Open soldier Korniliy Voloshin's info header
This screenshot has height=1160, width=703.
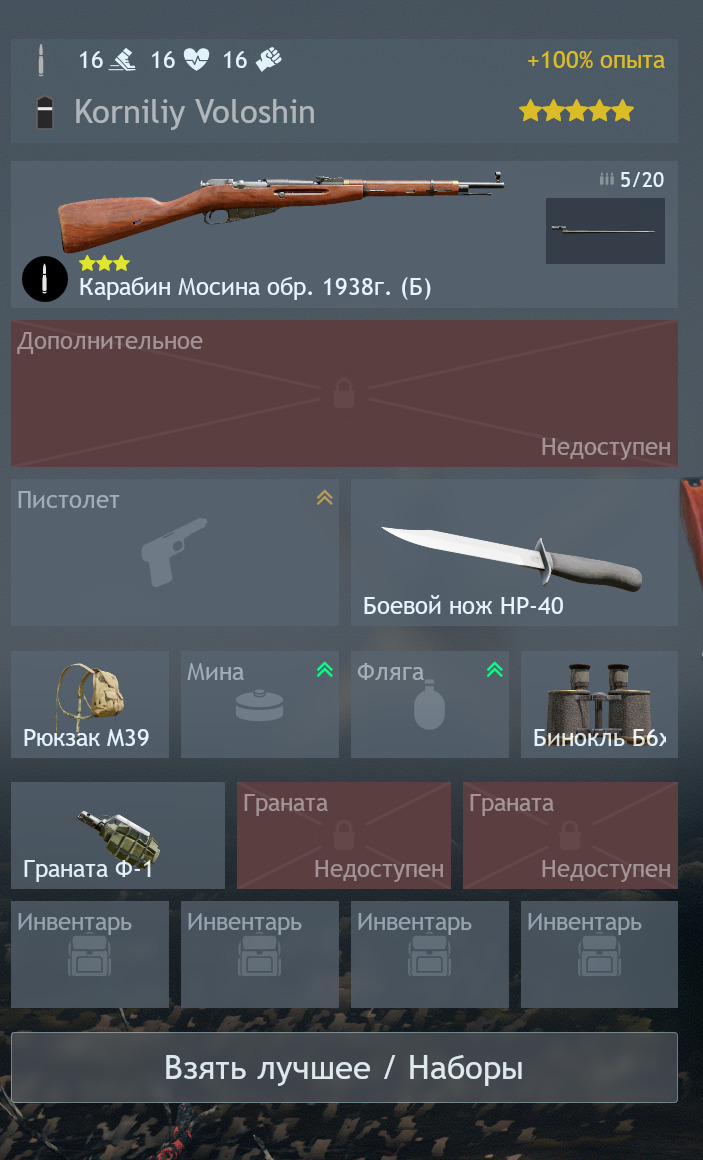point(344,90)
